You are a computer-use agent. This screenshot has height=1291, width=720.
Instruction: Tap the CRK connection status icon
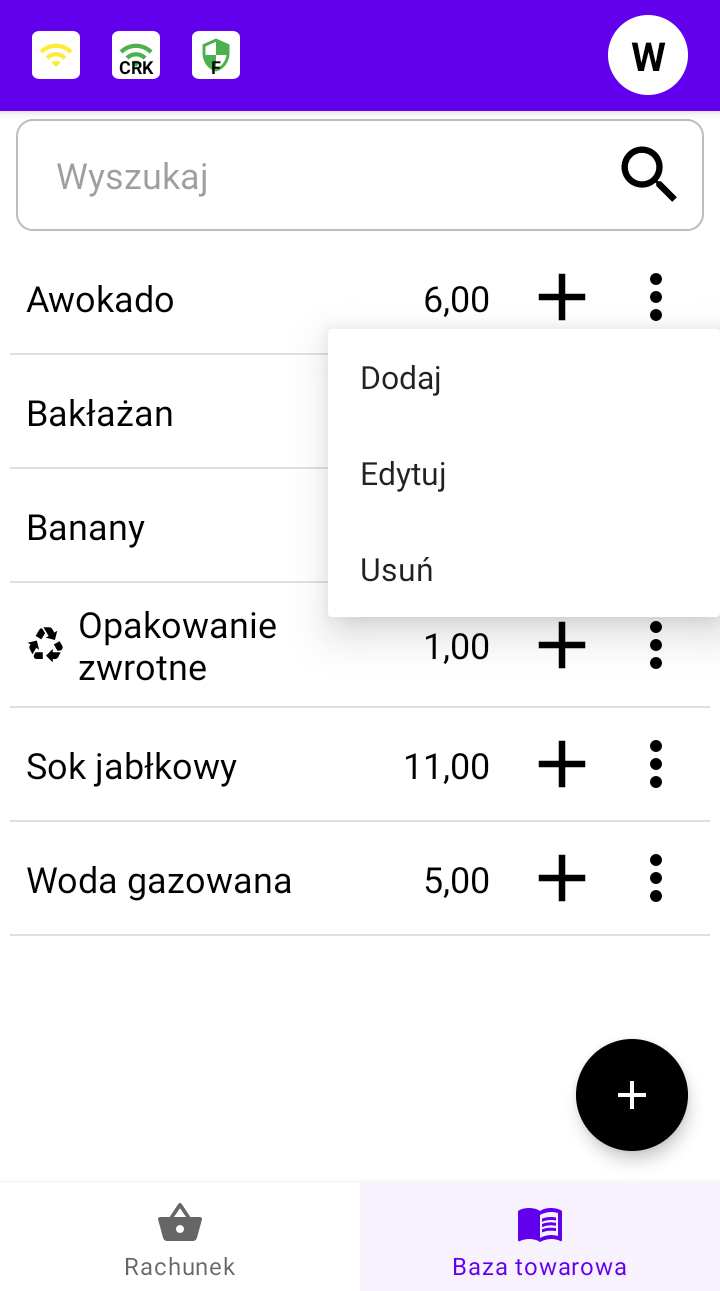click(136, 55)
